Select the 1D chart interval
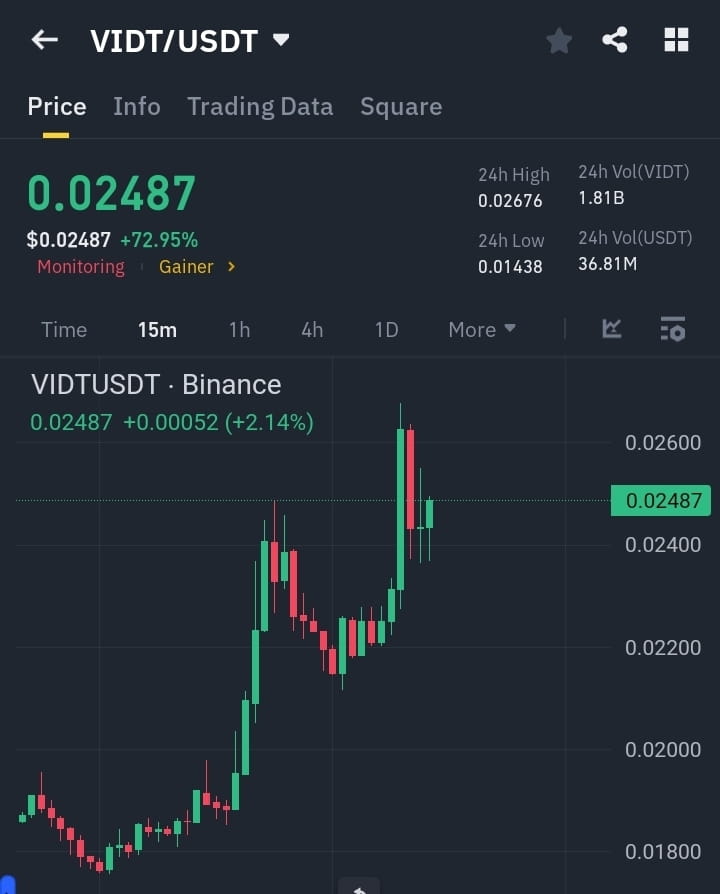The image size is (720, 894). pyautogui.click(x=386, y=329)
